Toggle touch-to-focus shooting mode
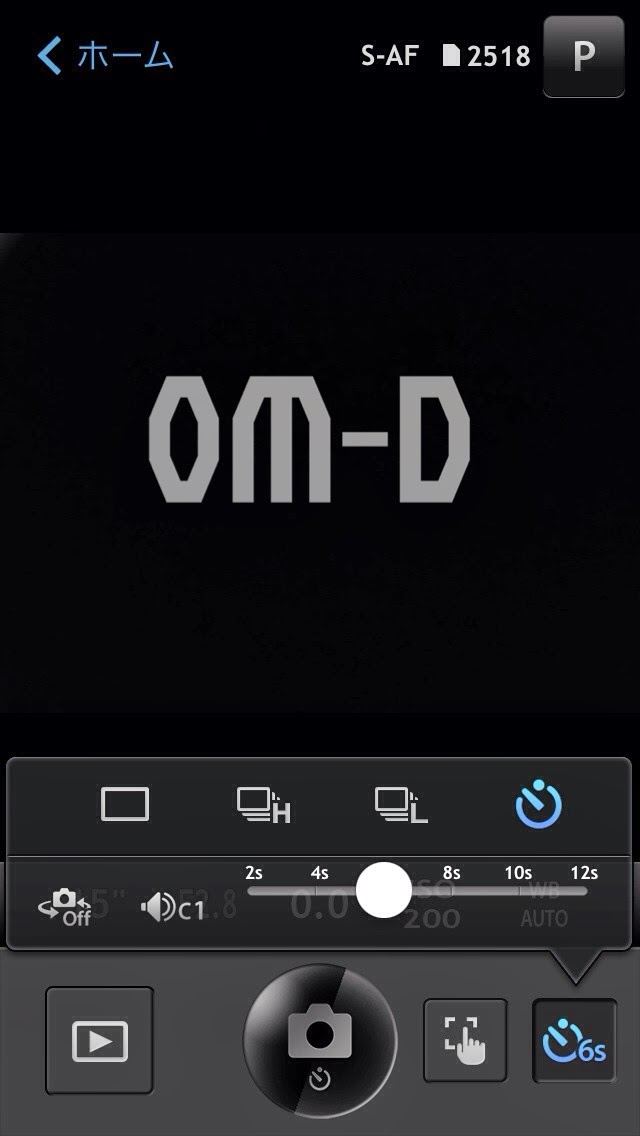Viewport: 640px width, 1136px height. 465,1040
